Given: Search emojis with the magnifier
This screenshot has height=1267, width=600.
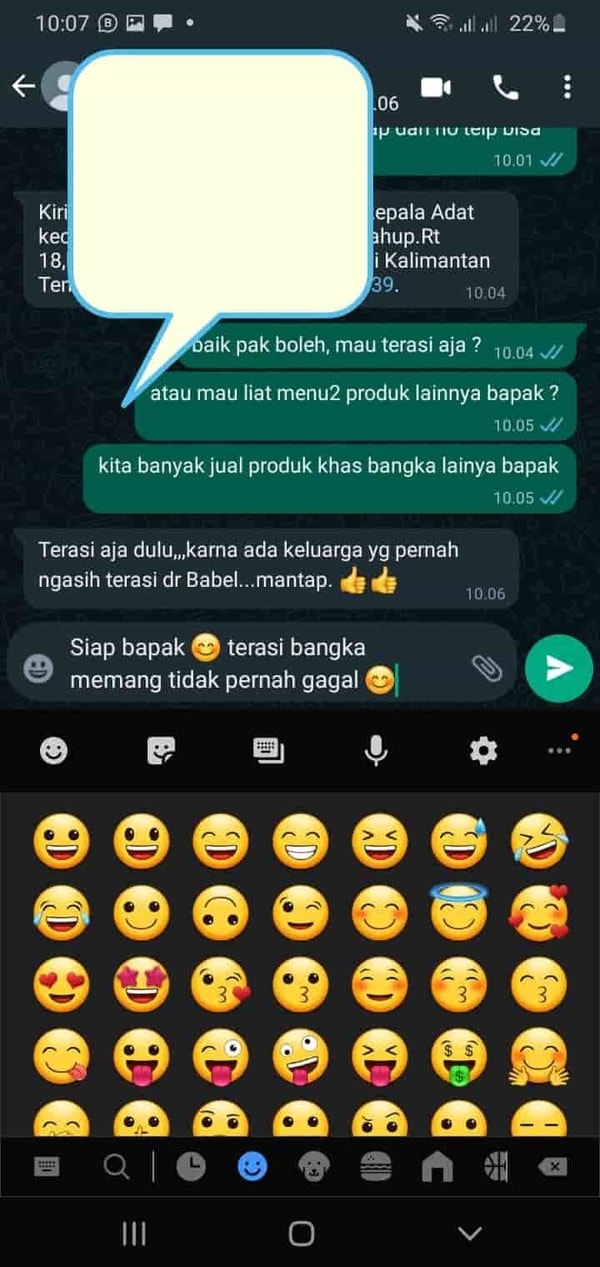Looking at the screenshot, I should 117,1166.
